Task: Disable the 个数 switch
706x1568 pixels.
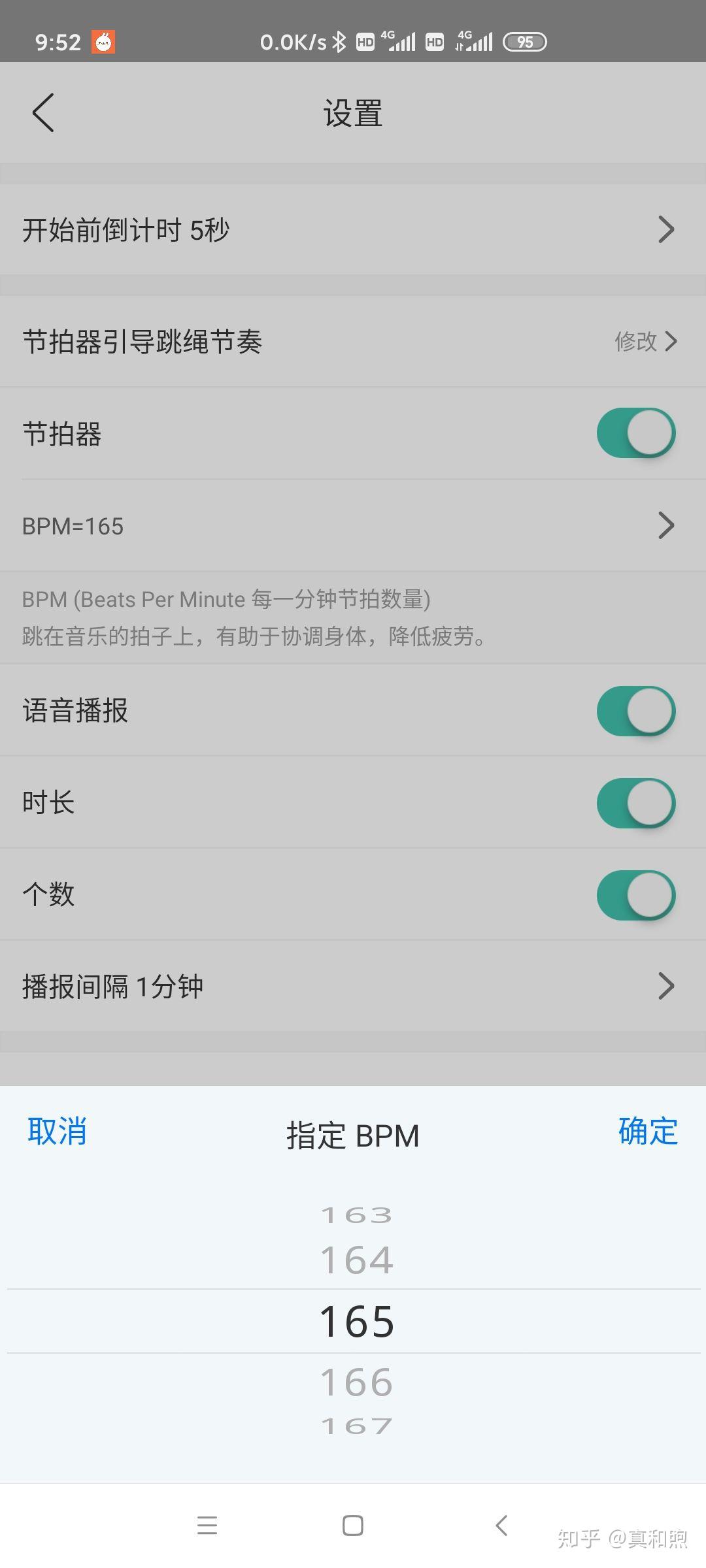Action: (636, 895)
